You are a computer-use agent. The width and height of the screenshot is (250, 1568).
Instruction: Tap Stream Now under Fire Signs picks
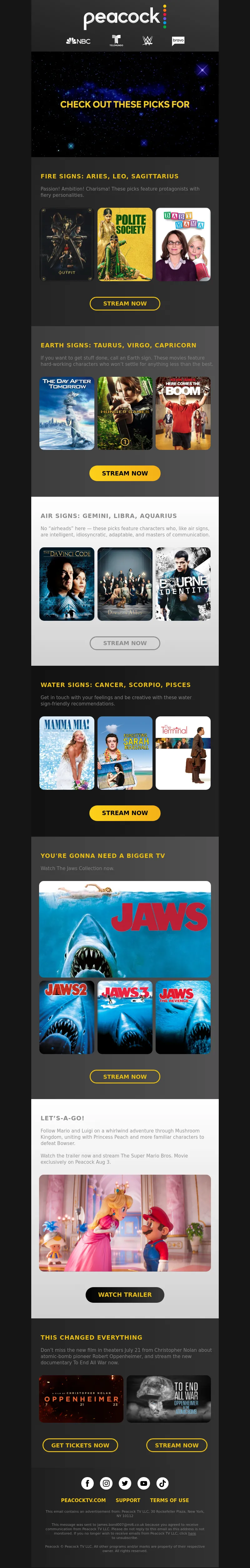tap(125, 303)
